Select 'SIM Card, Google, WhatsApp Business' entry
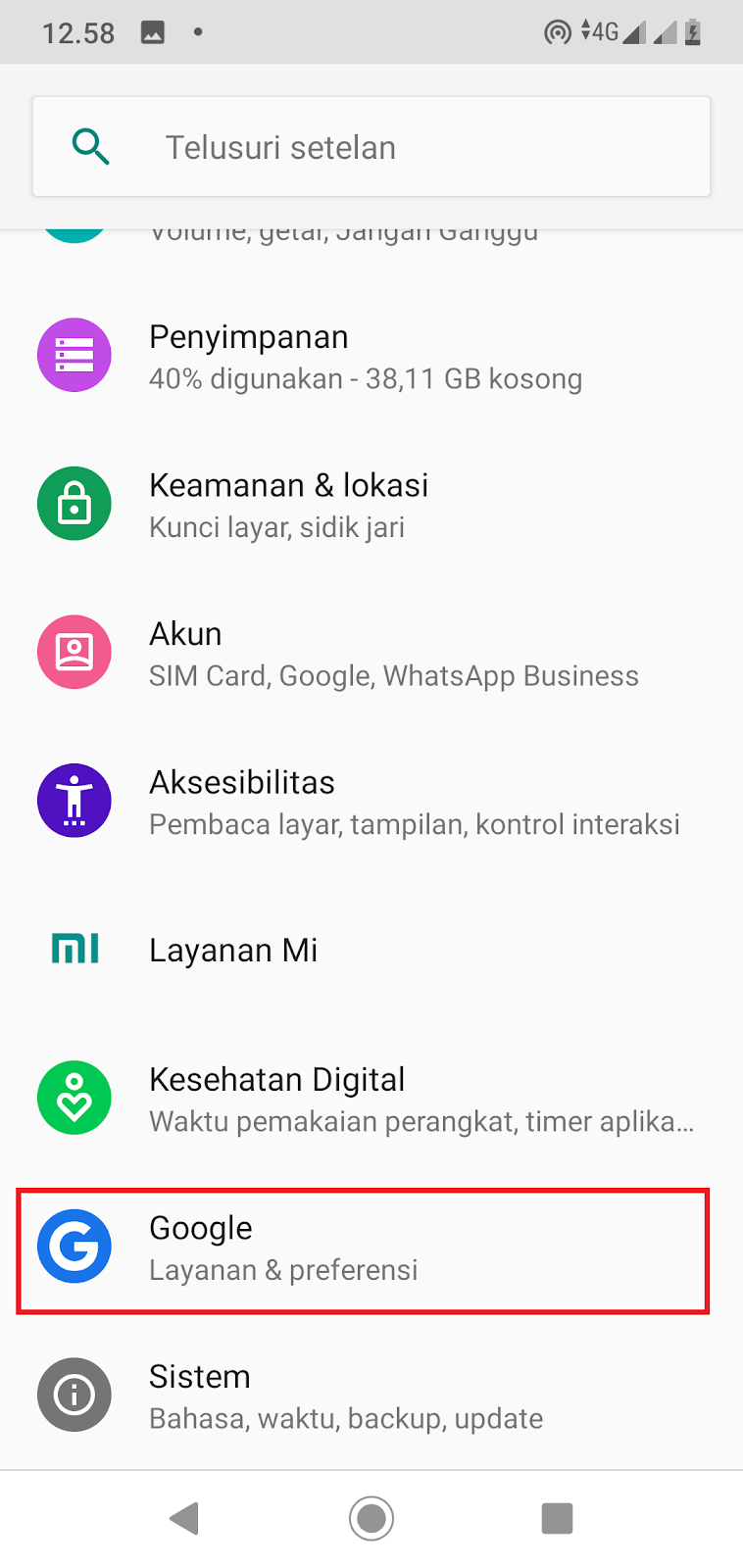 point(393,675)
